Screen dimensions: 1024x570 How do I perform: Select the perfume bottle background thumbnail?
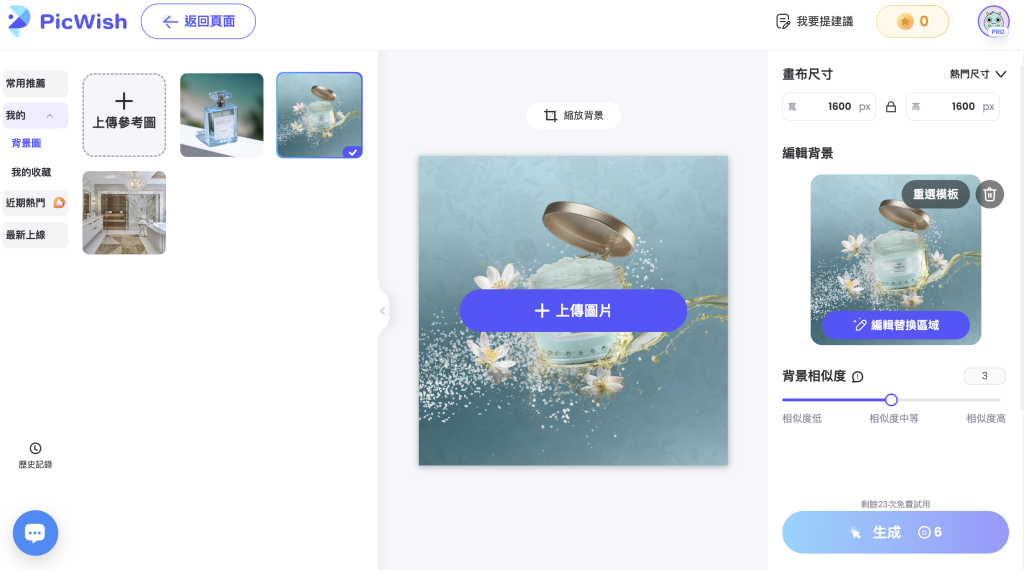click(222, 114)
